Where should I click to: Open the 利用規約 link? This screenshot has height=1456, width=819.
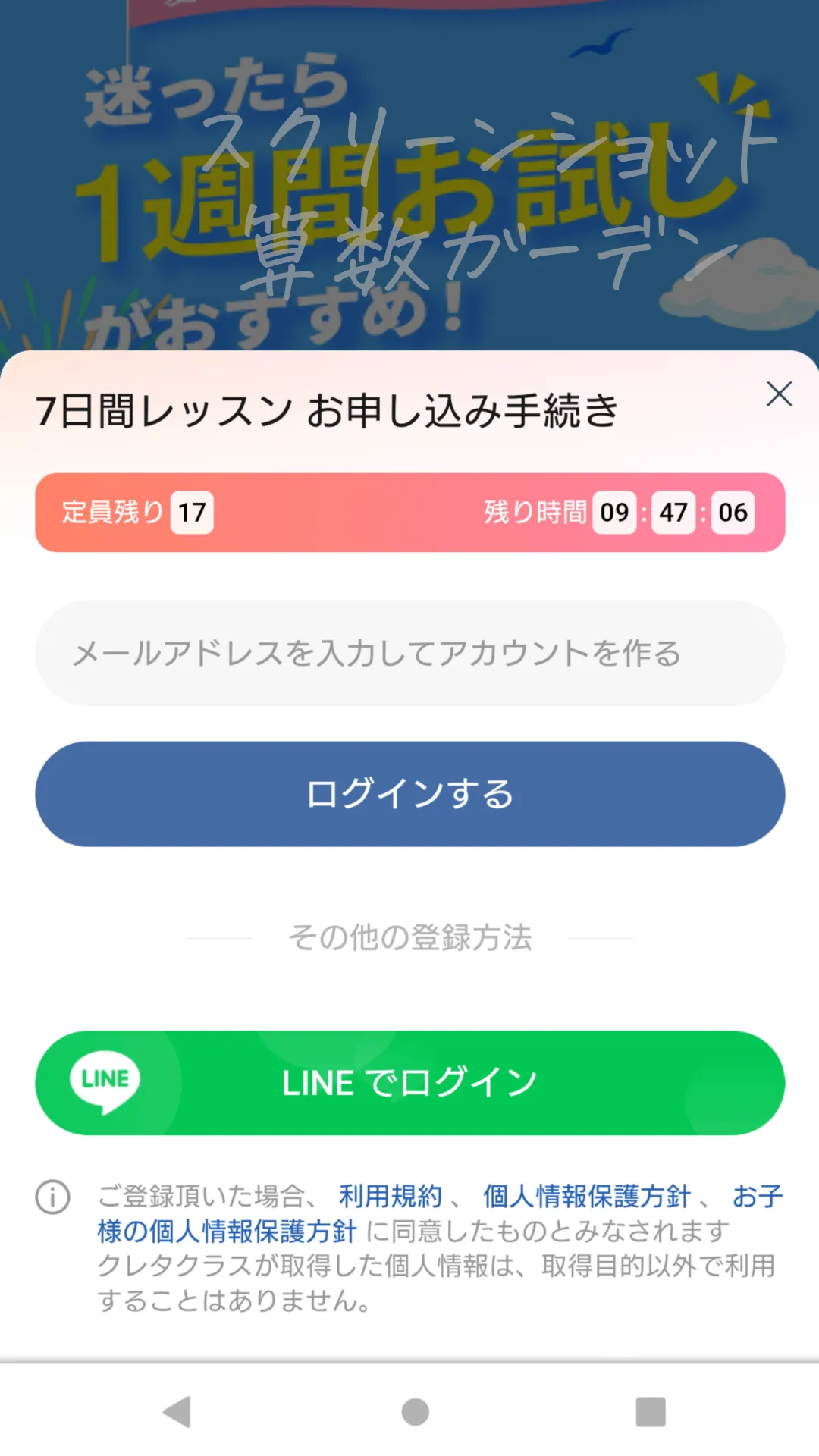(x=391, y=1196)
